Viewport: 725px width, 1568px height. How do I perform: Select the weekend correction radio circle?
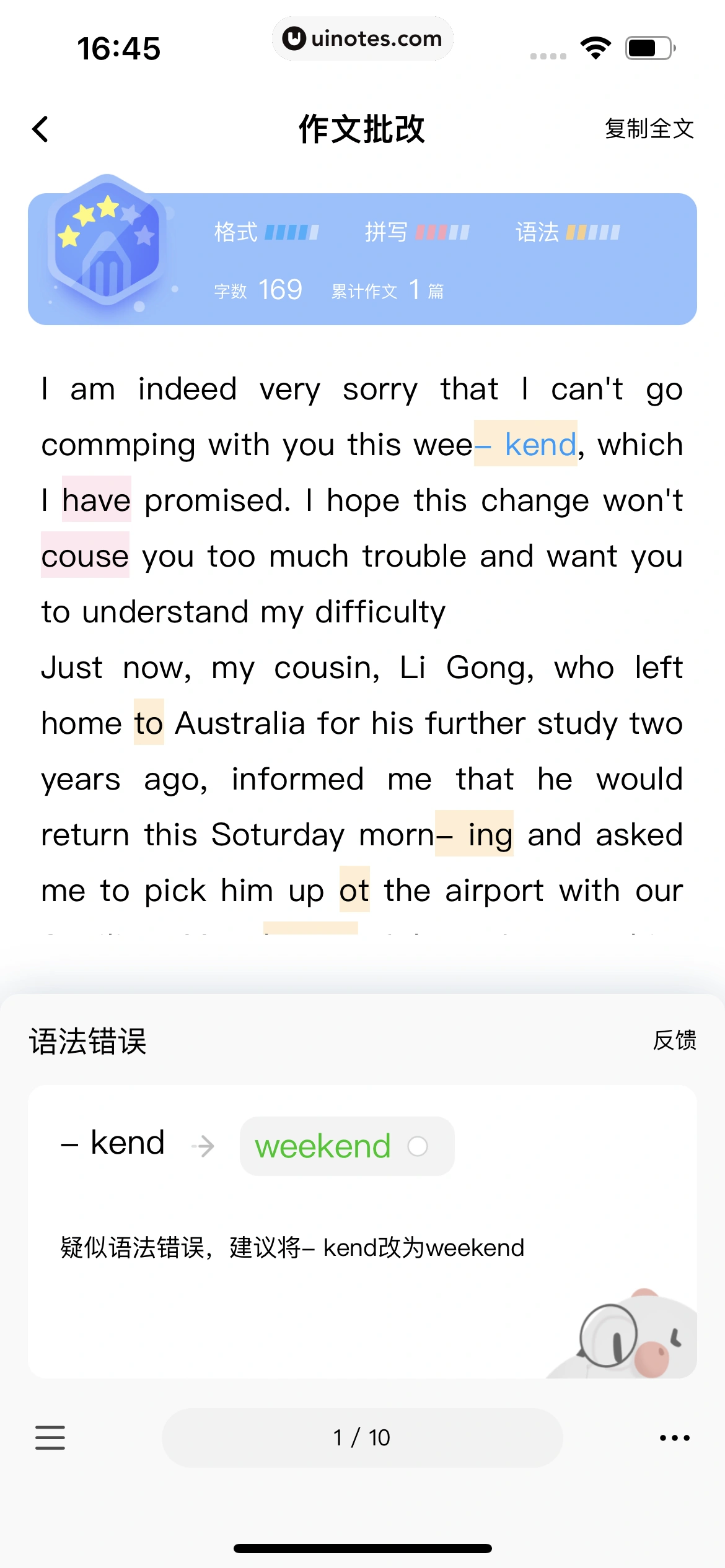click(419, 1145)
